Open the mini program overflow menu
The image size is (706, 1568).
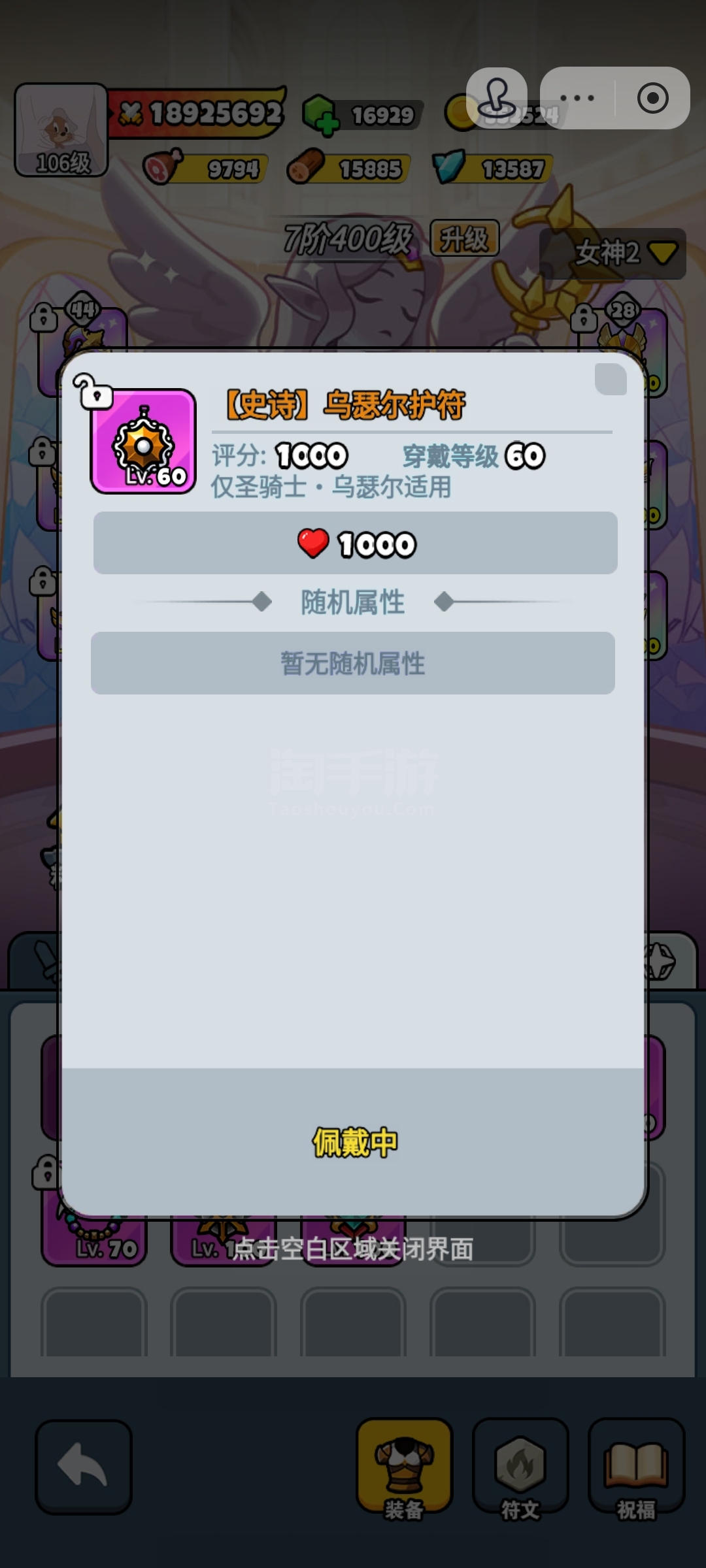(x=577, y=99)
